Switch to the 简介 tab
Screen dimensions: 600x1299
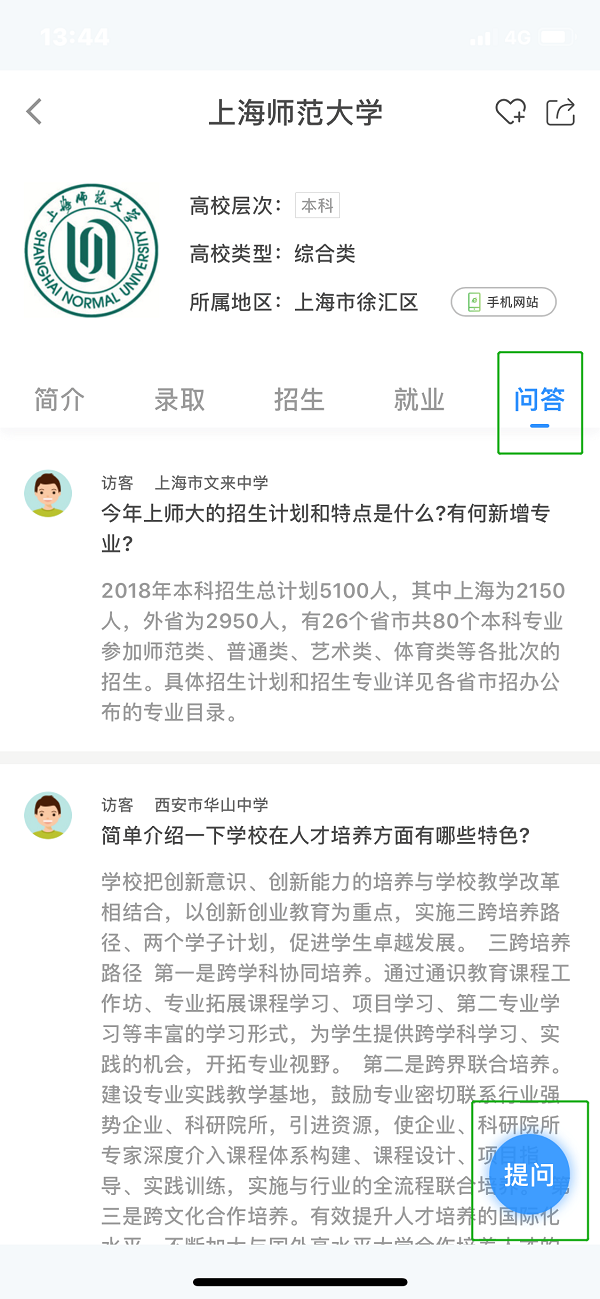pos(59,400)
